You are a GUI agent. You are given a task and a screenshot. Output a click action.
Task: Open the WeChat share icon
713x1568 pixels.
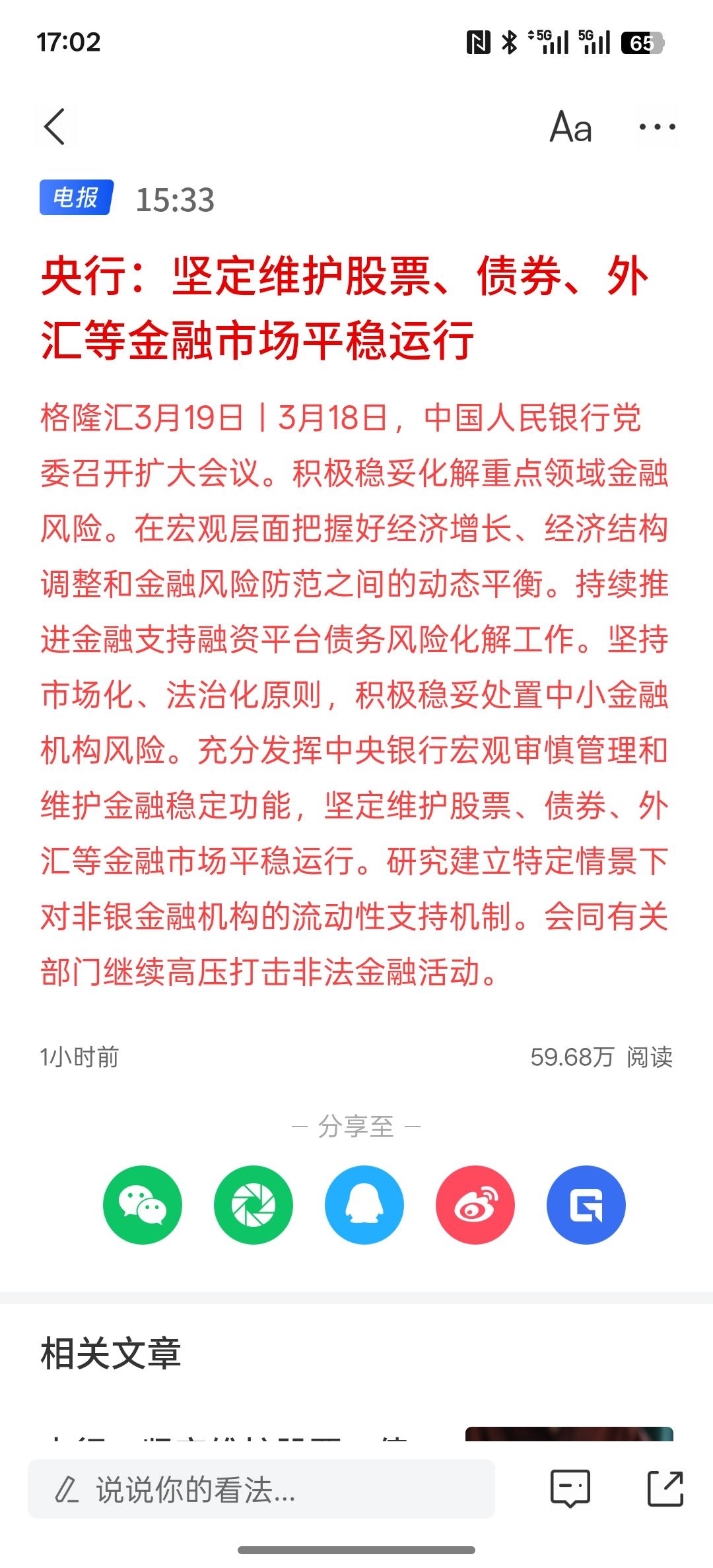point(142,1204)
